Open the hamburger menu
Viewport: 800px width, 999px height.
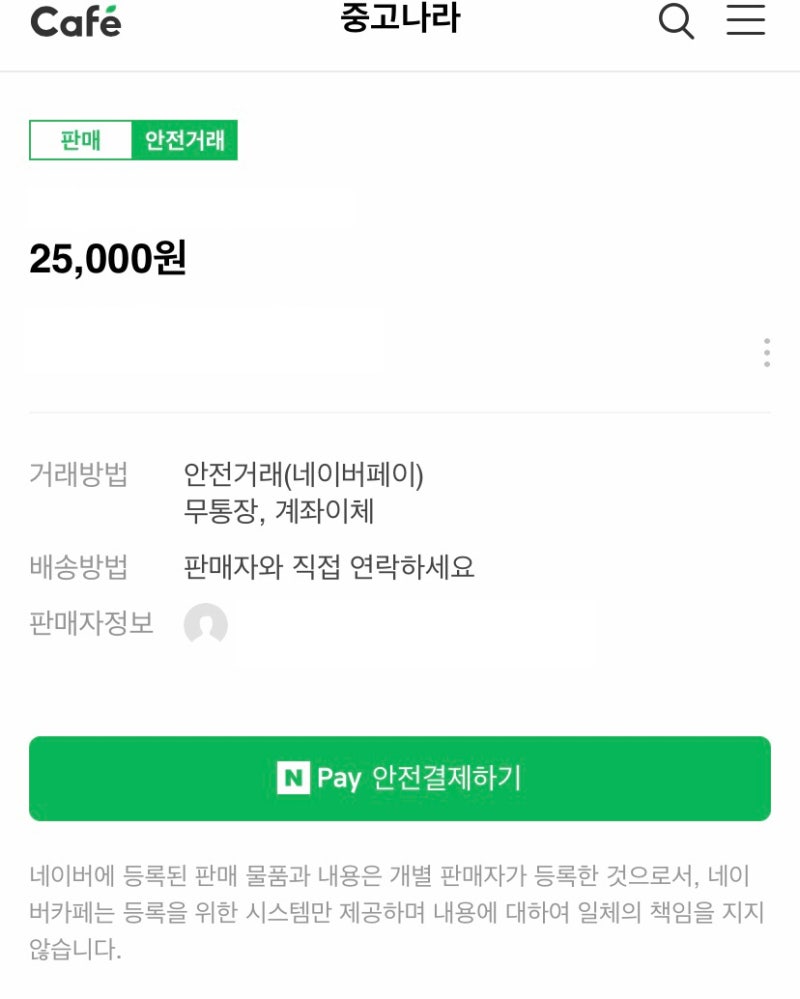[x=745, y=20]
